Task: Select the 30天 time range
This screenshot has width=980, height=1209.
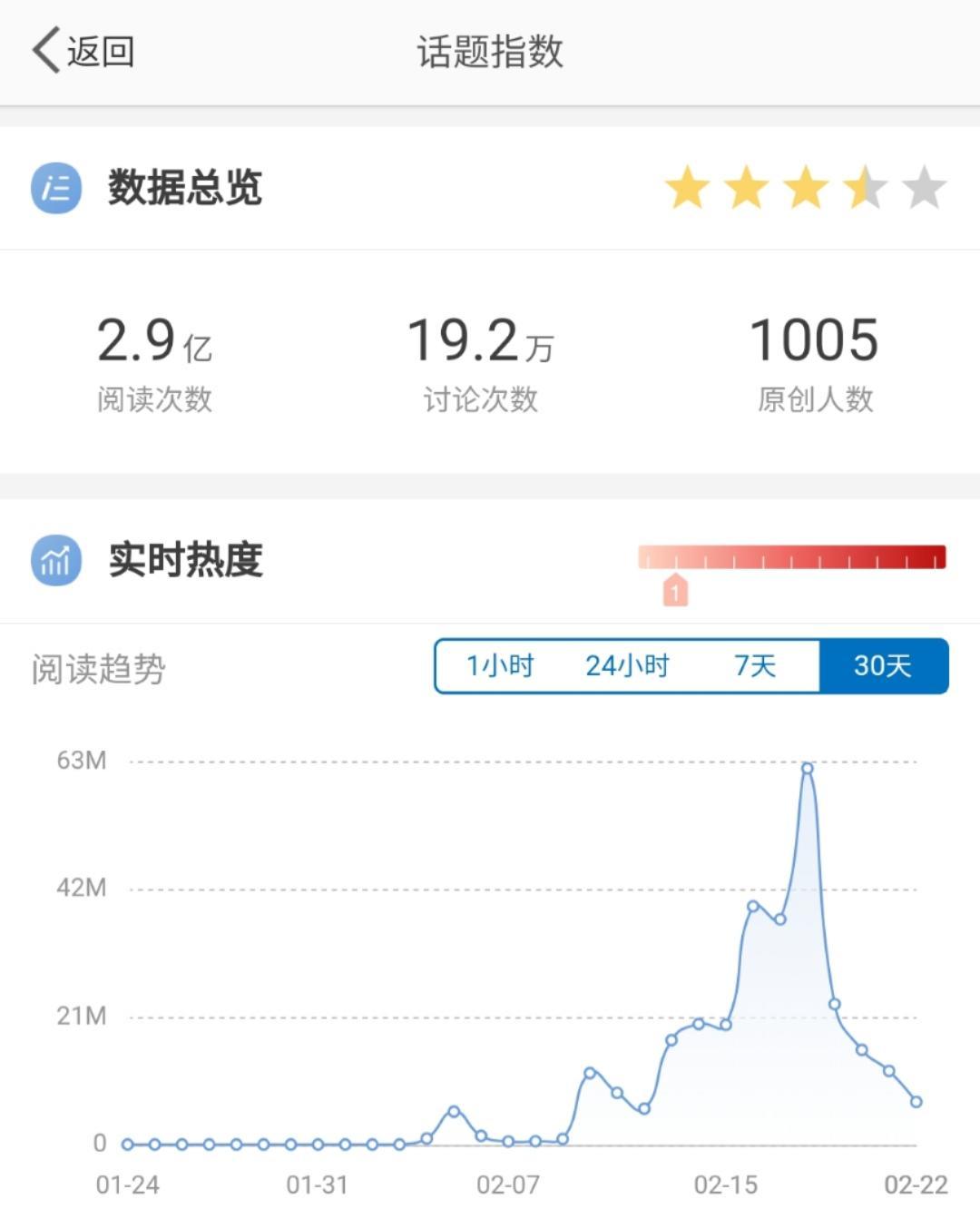Action: tap(883, 666)
